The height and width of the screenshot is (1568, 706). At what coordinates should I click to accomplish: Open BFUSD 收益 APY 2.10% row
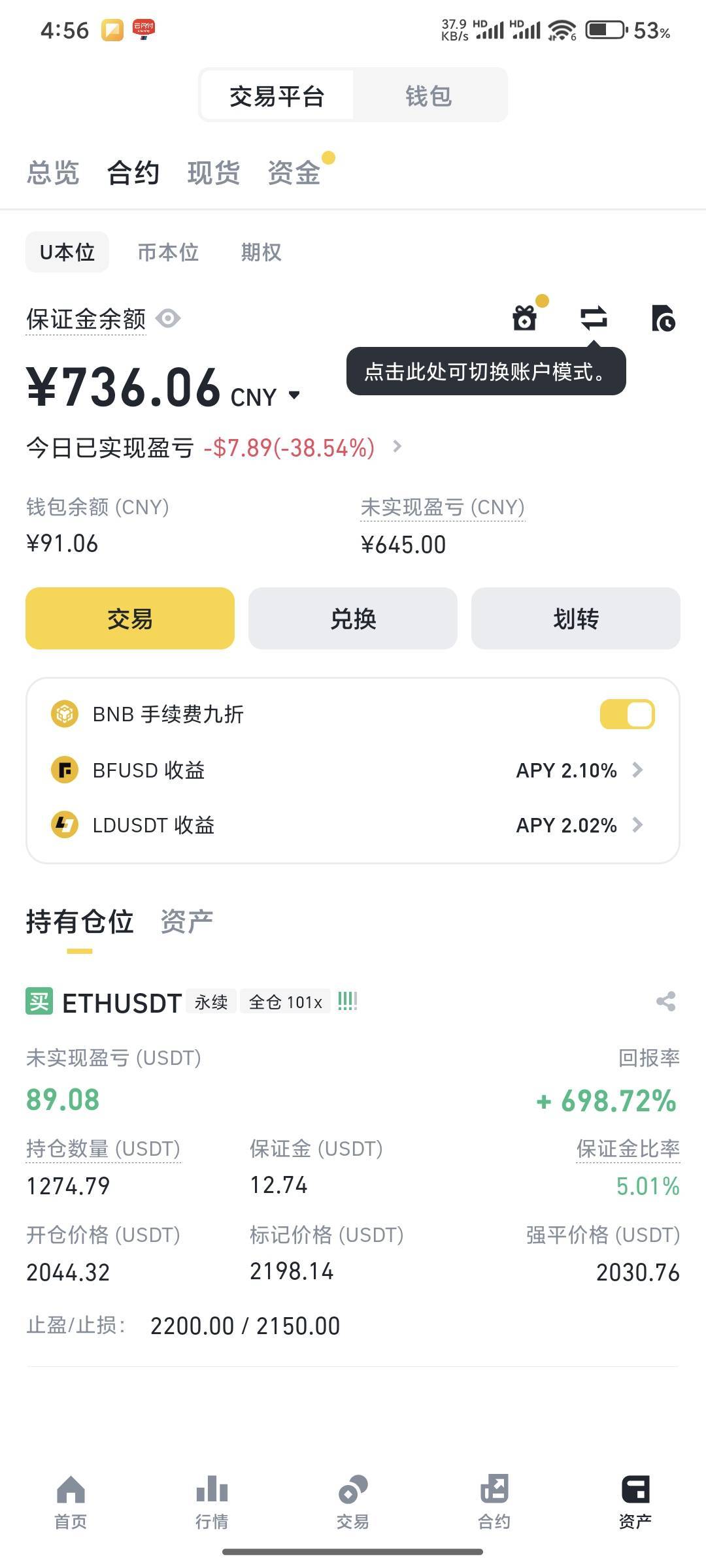click(x=353, y=770)
